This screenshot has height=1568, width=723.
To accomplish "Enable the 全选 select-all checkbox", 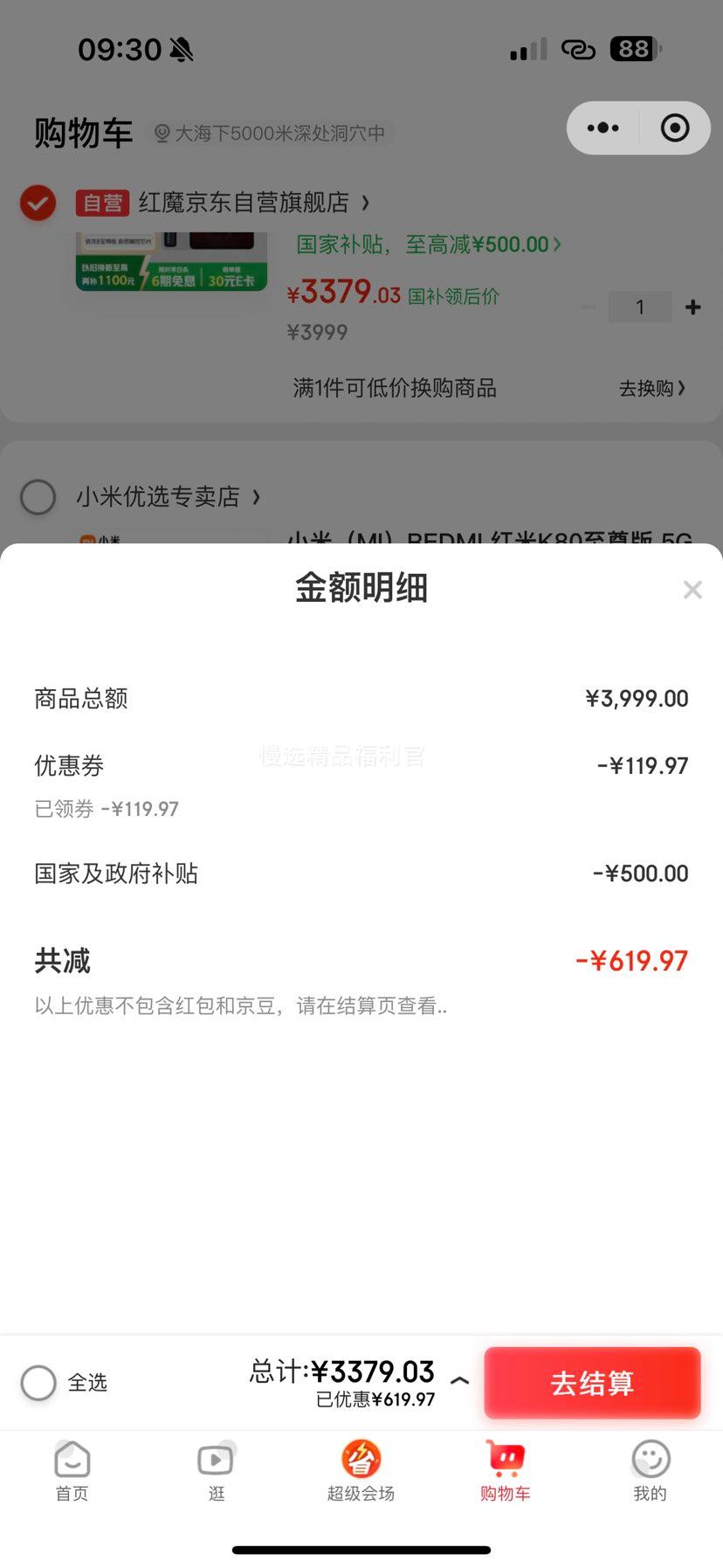I will click(x=38, y=1383).
